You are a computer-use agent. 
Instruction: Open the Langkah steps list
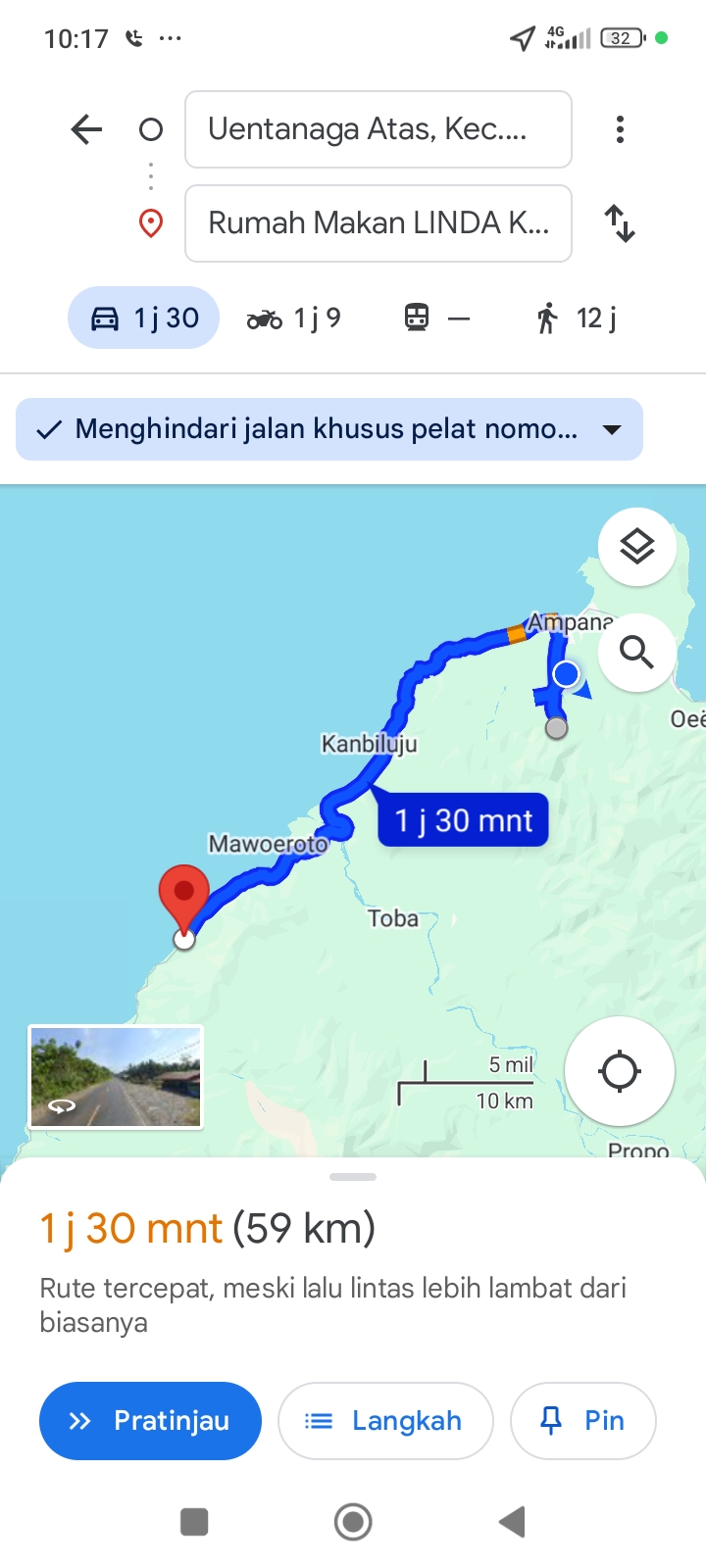click(385, 1421)
